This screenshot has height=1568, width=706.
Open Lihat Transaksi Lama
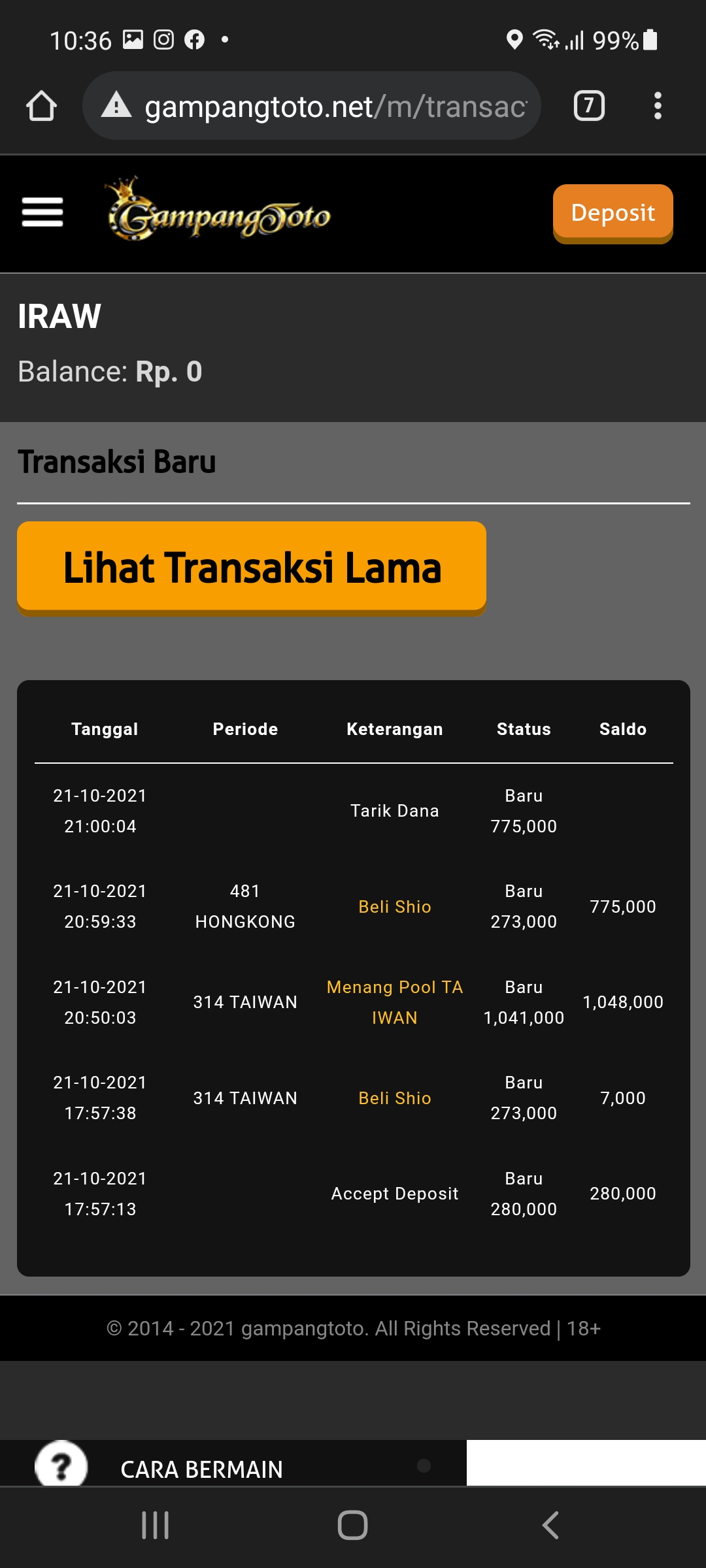coord(252,567)
